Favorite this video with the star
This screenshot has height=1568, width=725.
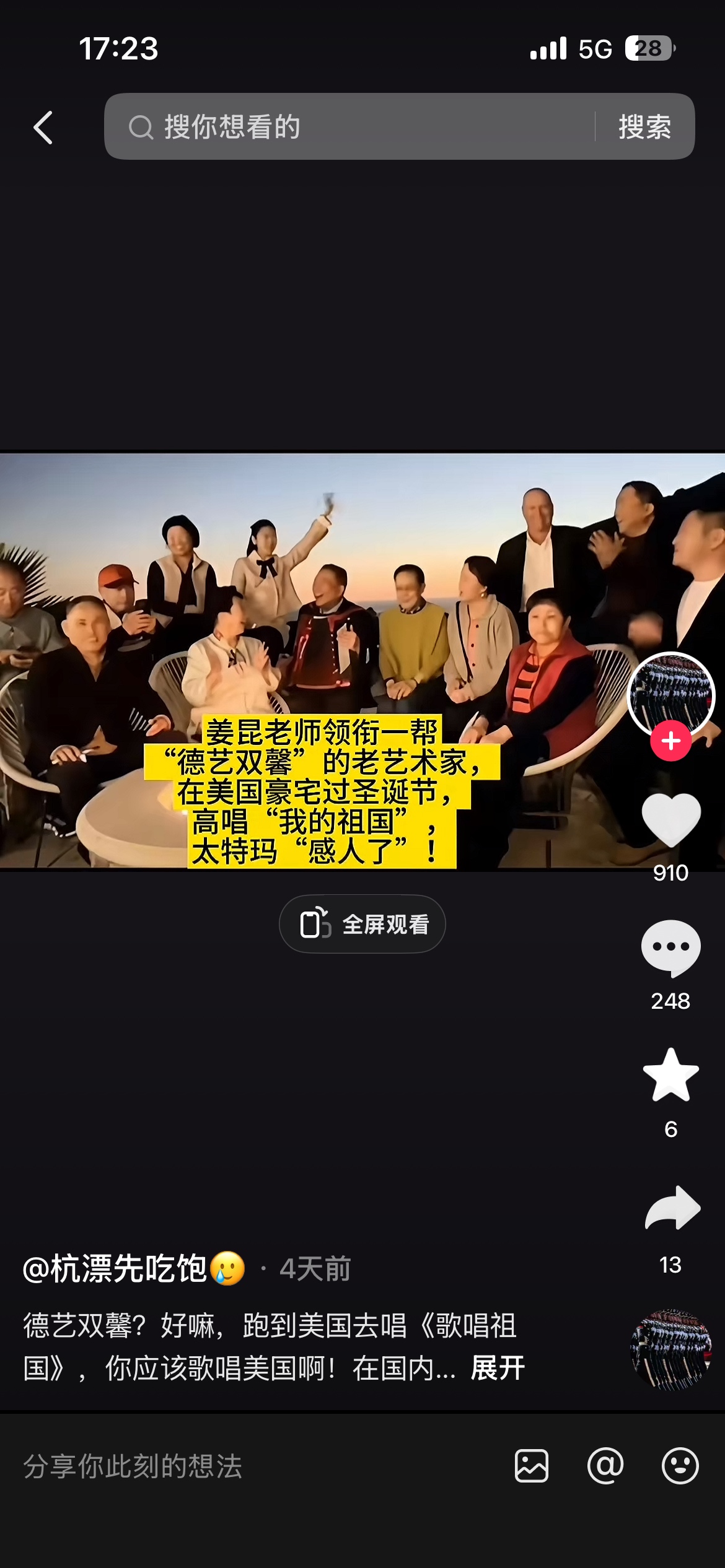tap(671, 1076)
